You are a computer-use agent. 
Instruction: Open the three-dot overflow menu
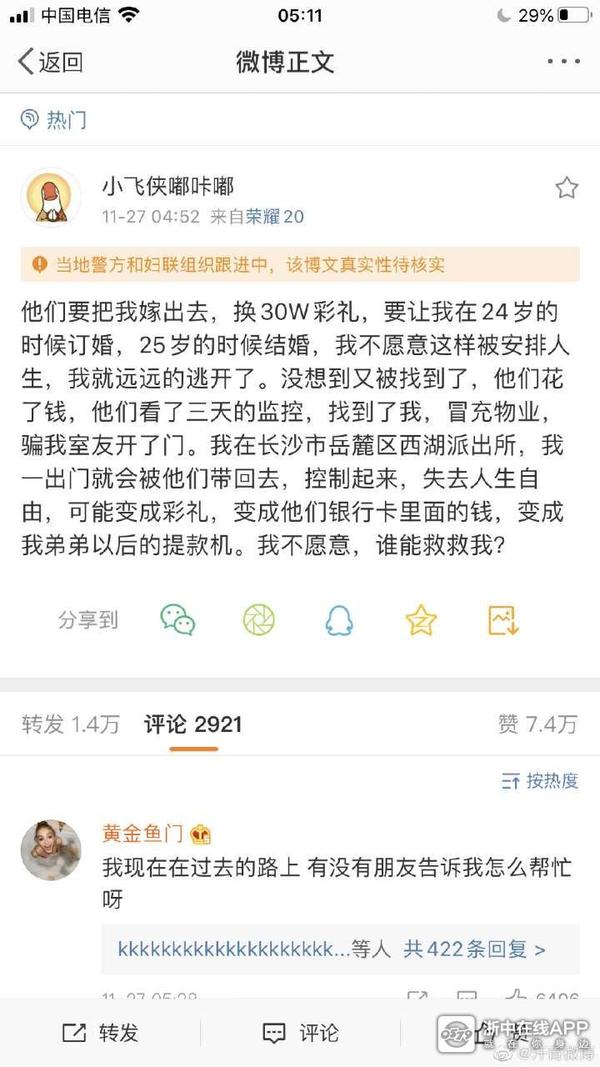click(562, 62)
